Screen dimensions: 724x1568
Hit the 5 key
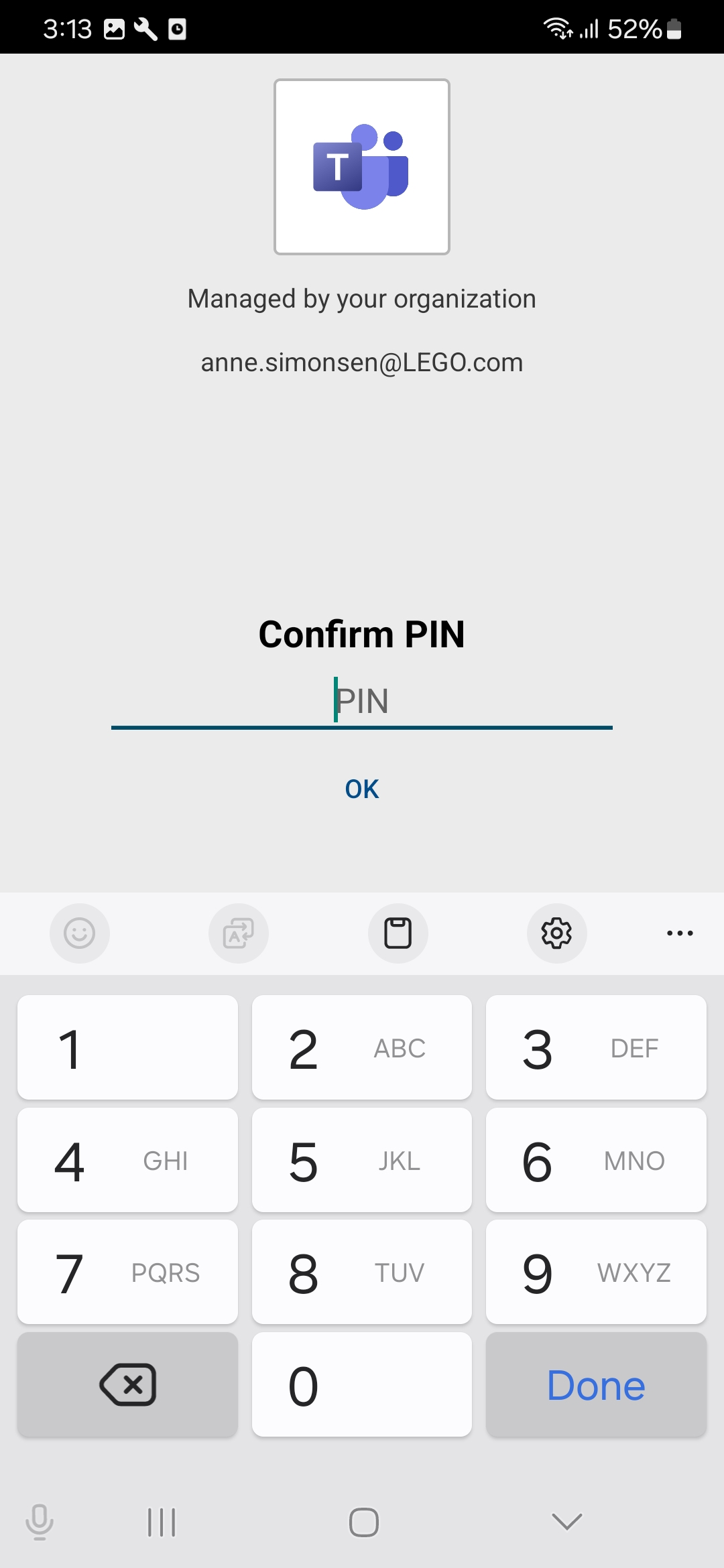coord(362,1161)
